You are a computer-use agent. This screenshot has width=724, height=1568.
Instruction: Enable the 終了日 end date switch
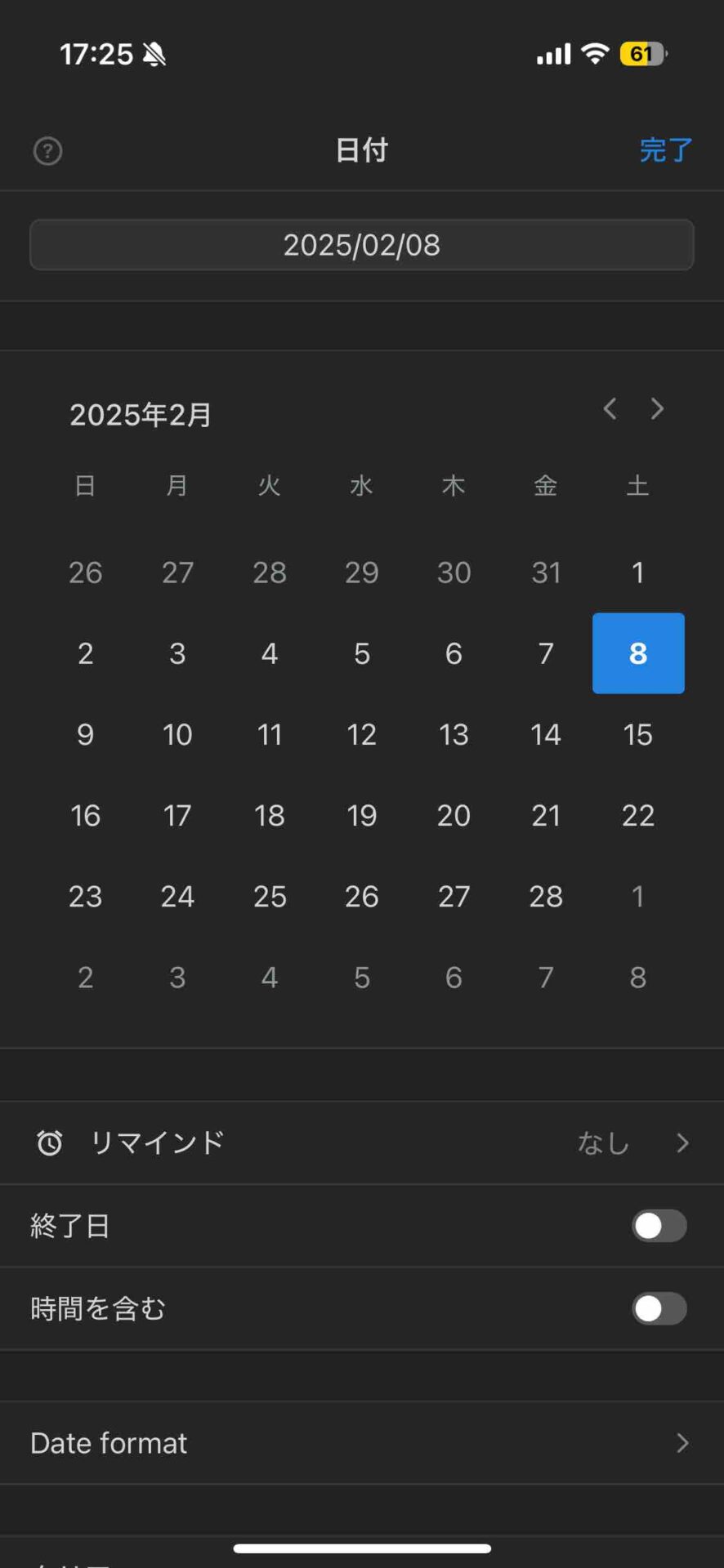point(659,1226)
